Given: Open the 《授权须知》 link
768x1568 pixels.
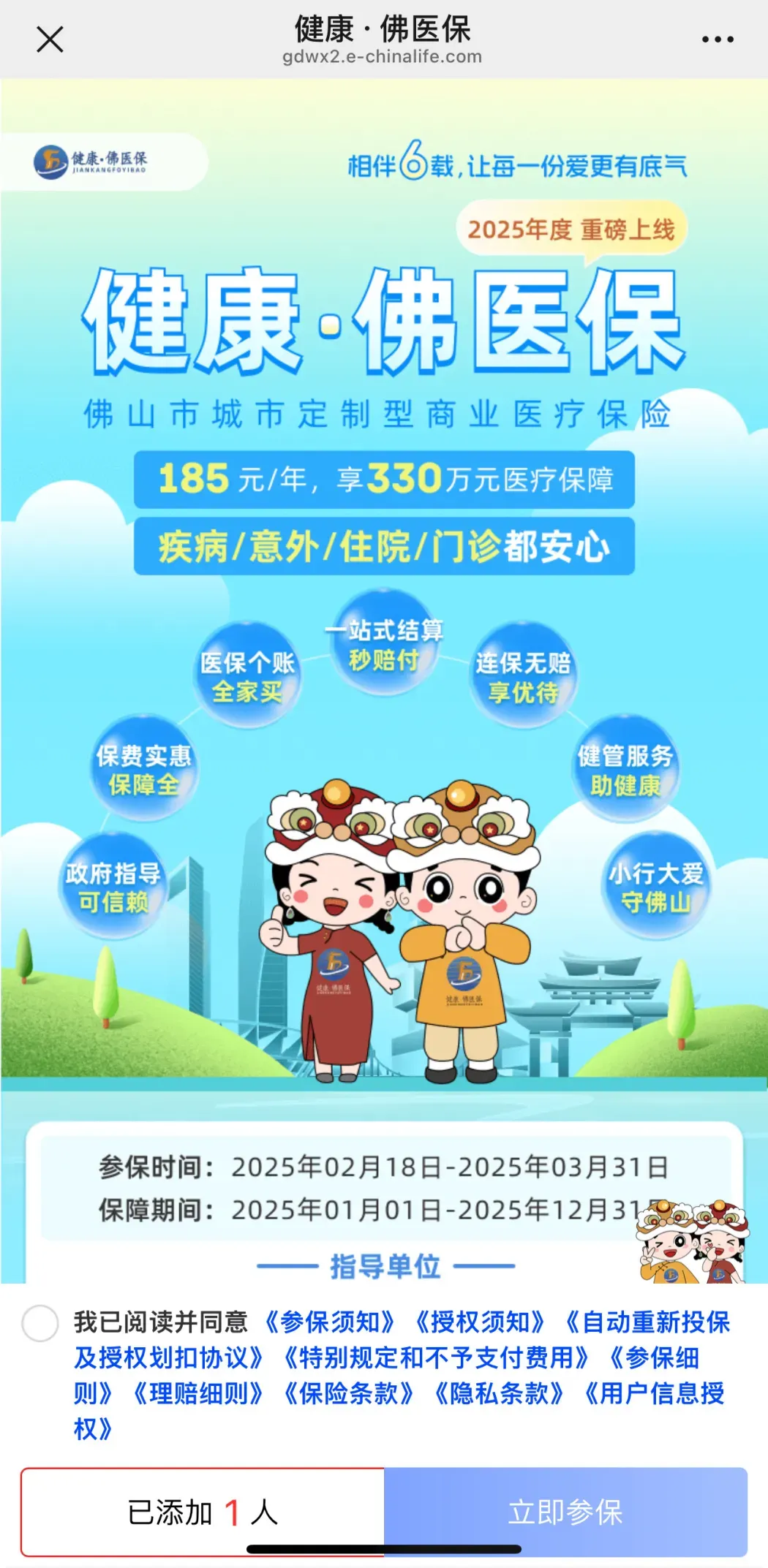Looking at the screenshot, I should [x=480, y=1322].
